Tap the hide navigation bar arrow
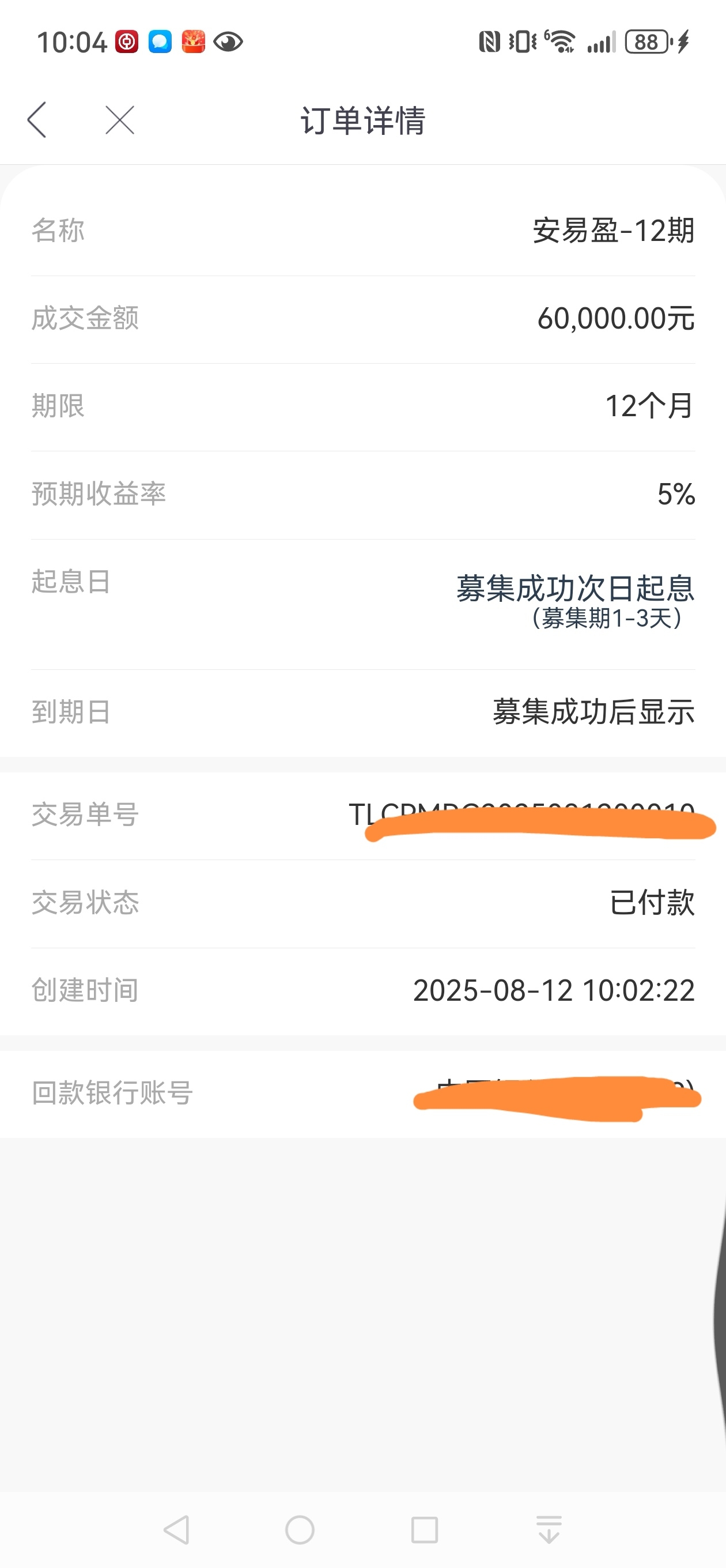Image resolution: width=726 pixels, height=1568 pixels. (x=549, y=1529)
